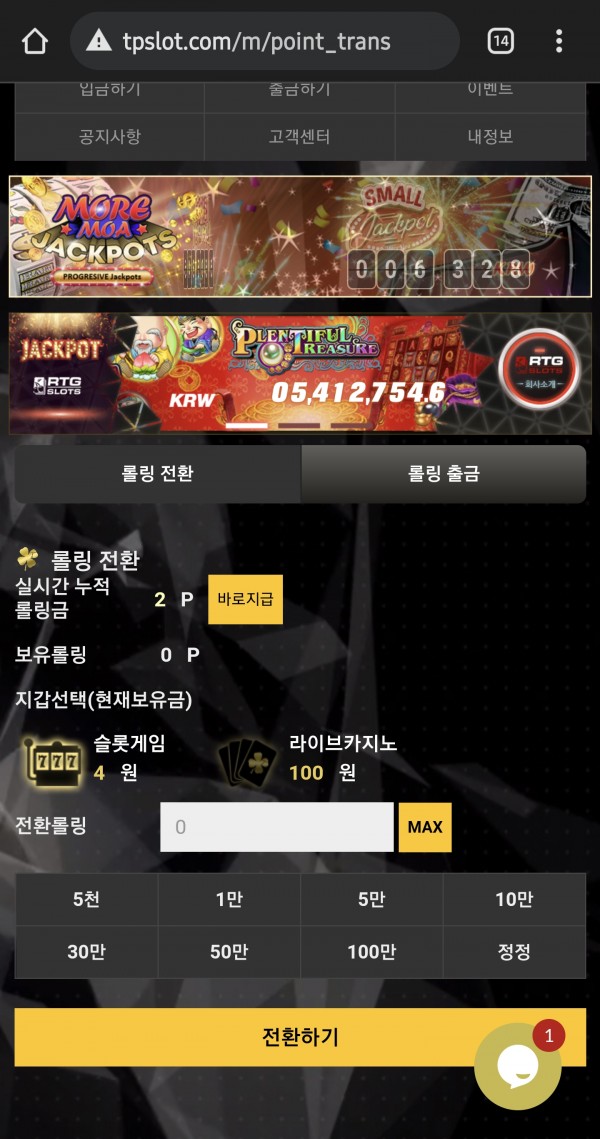Add 5천 to the amount

[x=86, y=899]
